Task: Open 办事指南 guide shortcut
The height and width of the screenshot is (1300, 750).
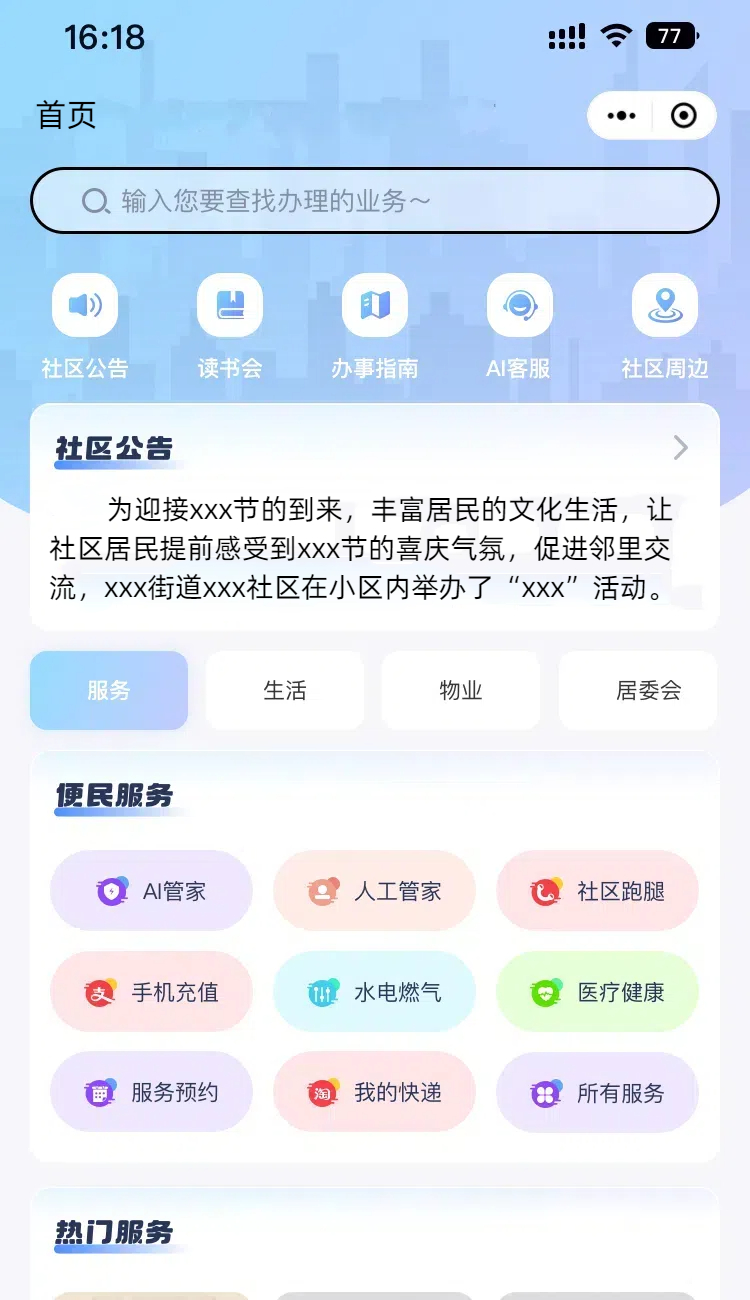Action: (375, 306)
